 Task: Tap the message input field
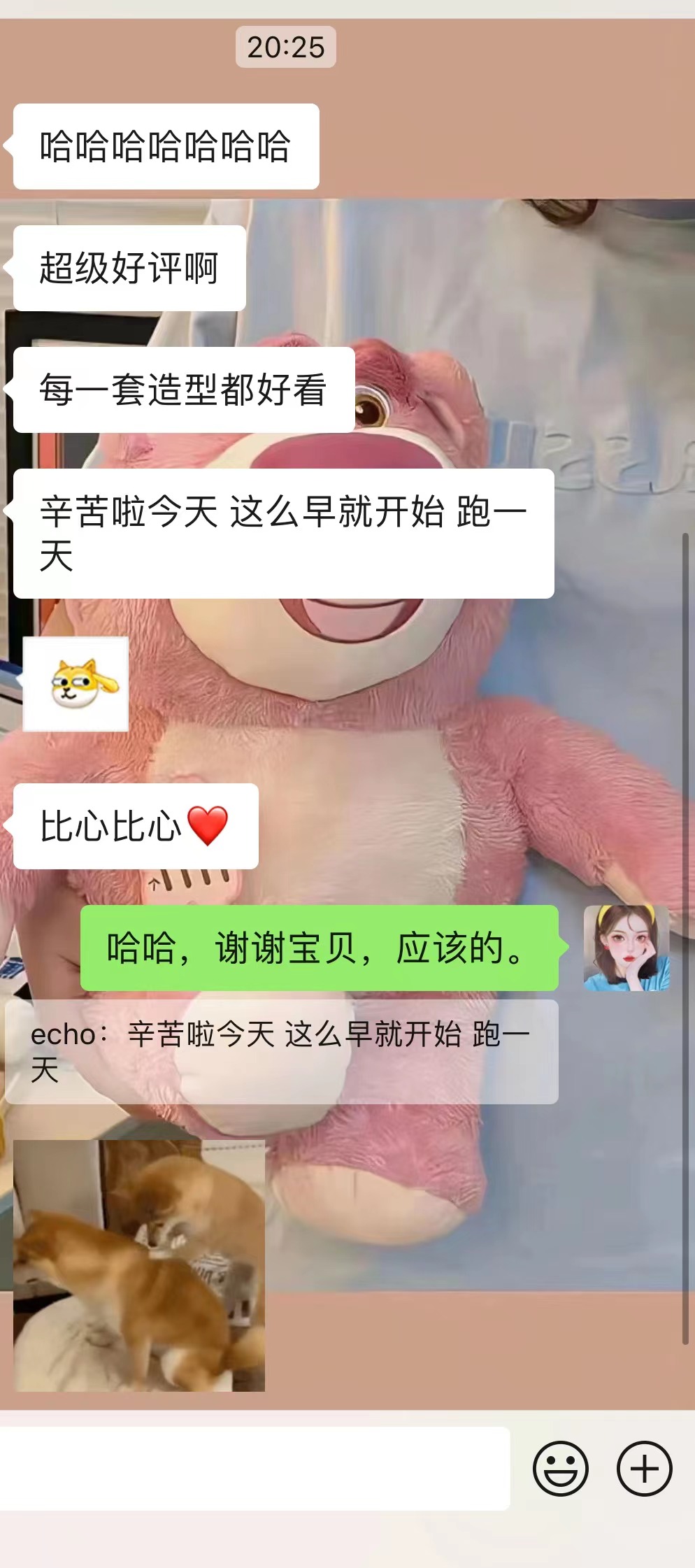[x=255, y=1468]
